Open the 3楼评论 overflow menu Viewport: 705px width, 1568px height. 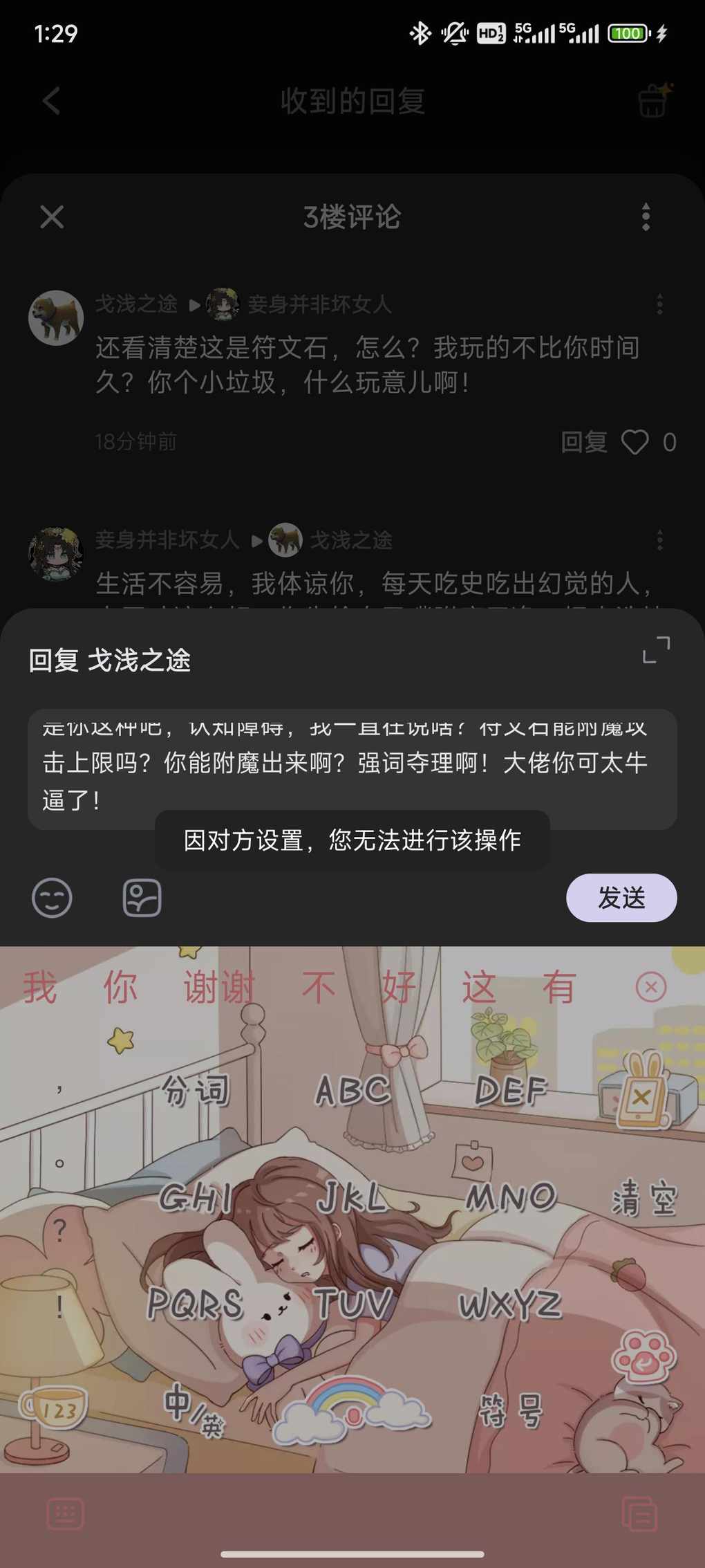click(646, 217)
